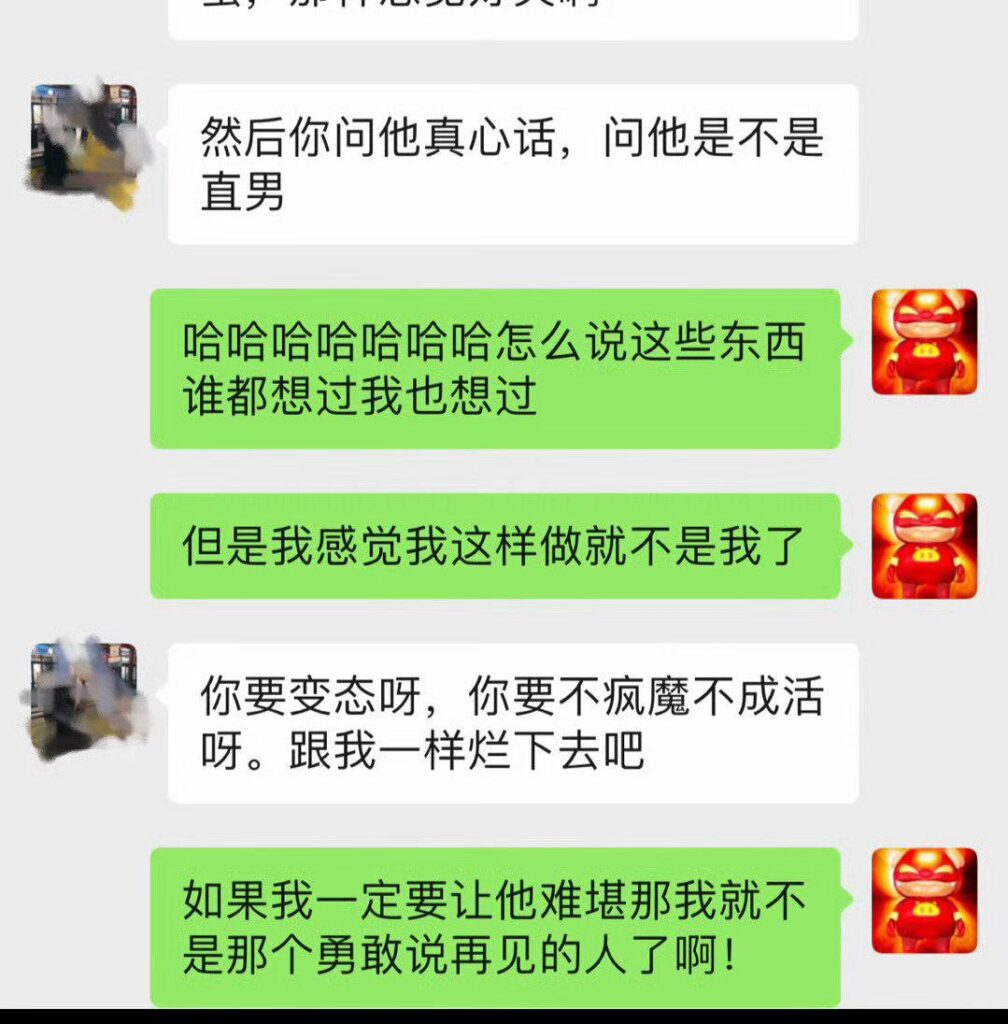This screenshot has height=1024, width=1008.
Task: Open own avatar beside '如果我一定要让他难堪' message
Action: click(924, 900)
